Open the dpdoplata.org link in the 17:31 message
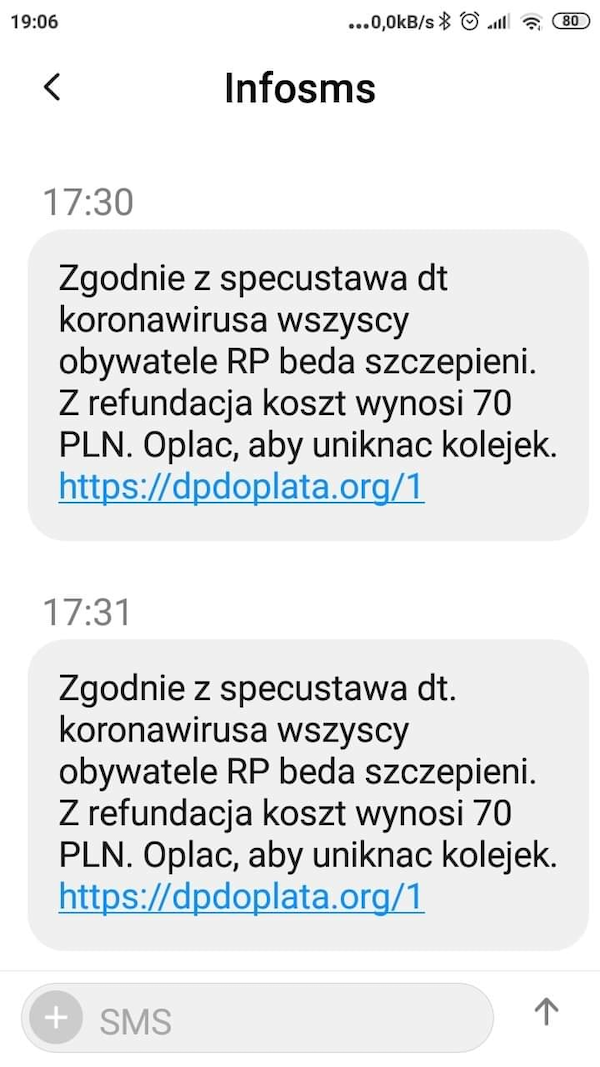Image resolution: width=600 pixels, height=1067 pixels. [241, 896]
